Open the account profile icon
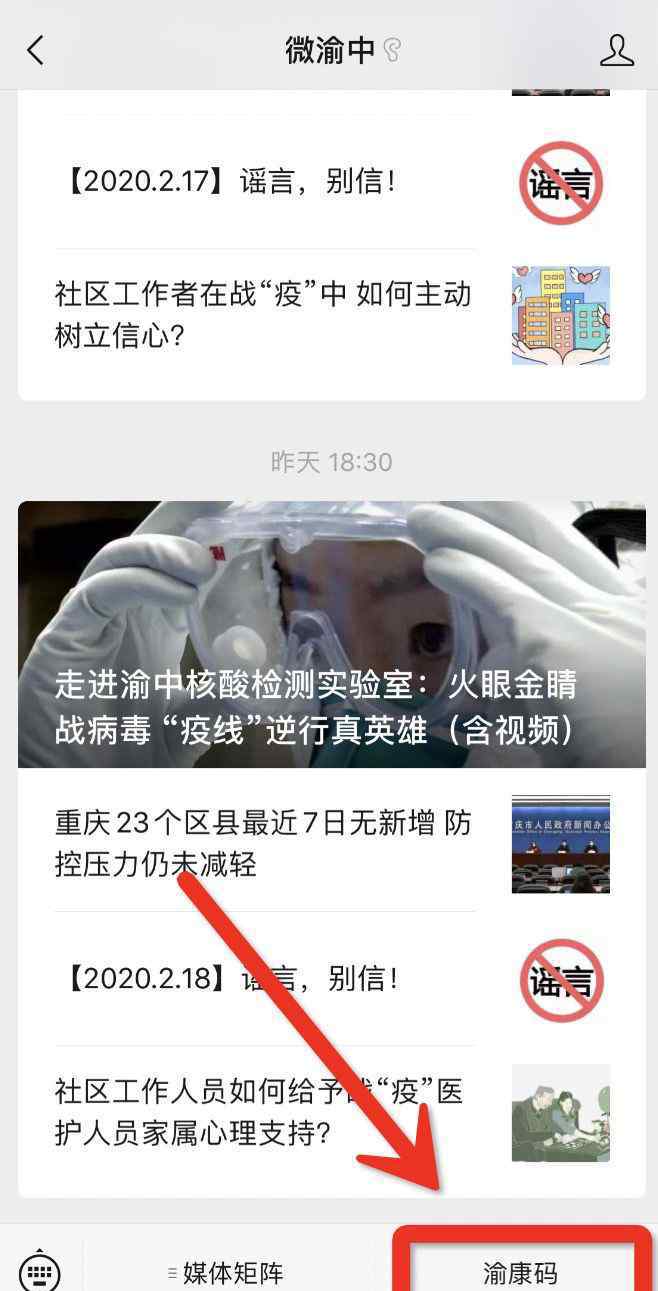 pos(617,50)
